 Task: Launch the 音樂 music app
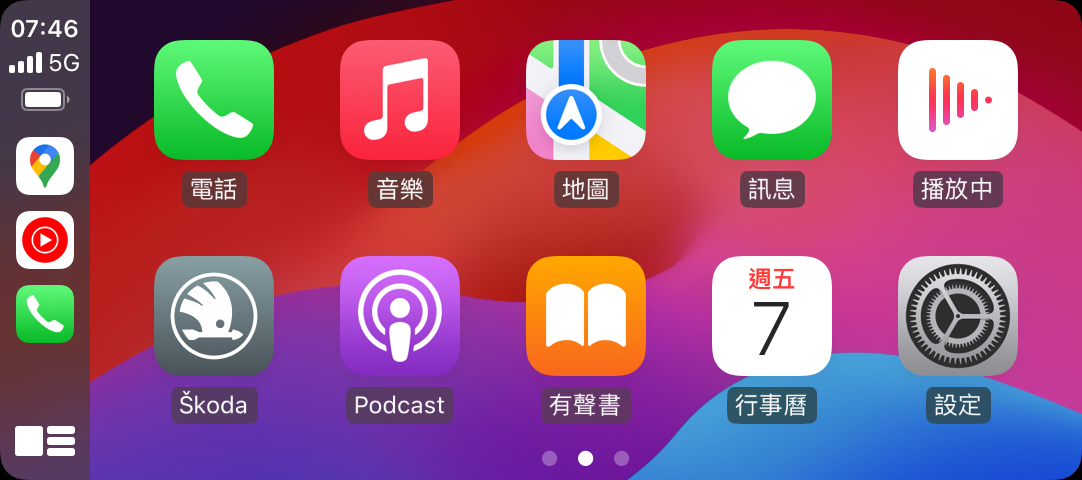pos(400,100)
